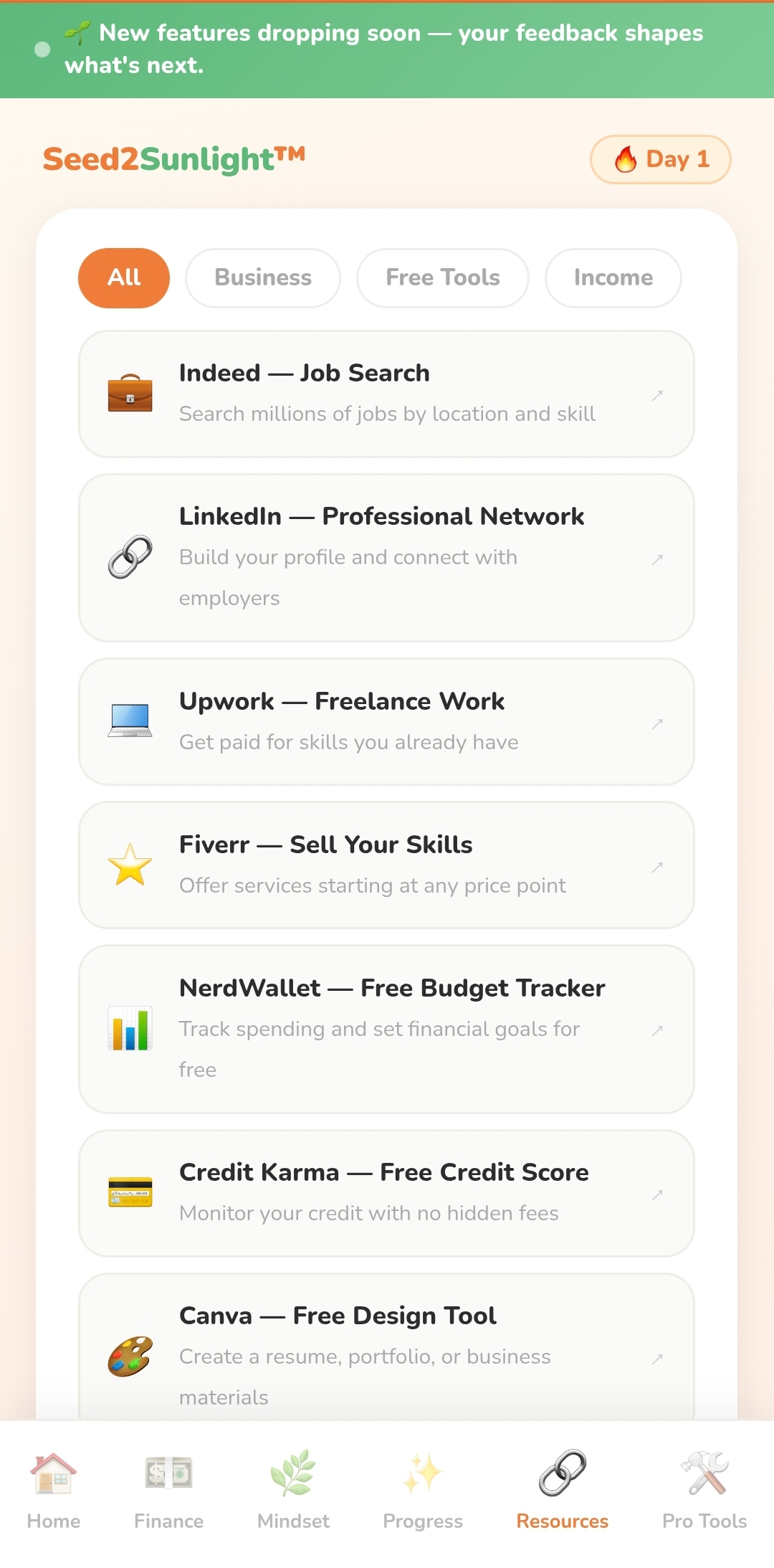The height and width of the screenshot is (1568, 774).
Task: Open Fiverr Sell Your Skills card
Action: tap(386, 865)
